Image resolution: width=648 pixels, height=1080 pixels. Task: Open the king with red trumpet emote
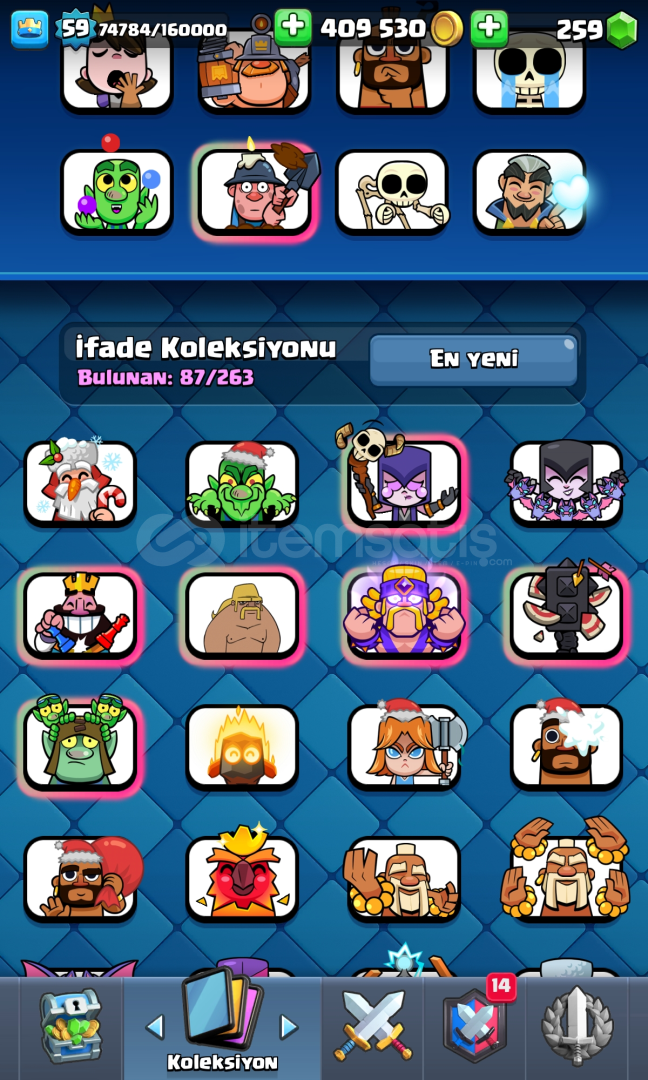tap(80, 615)
